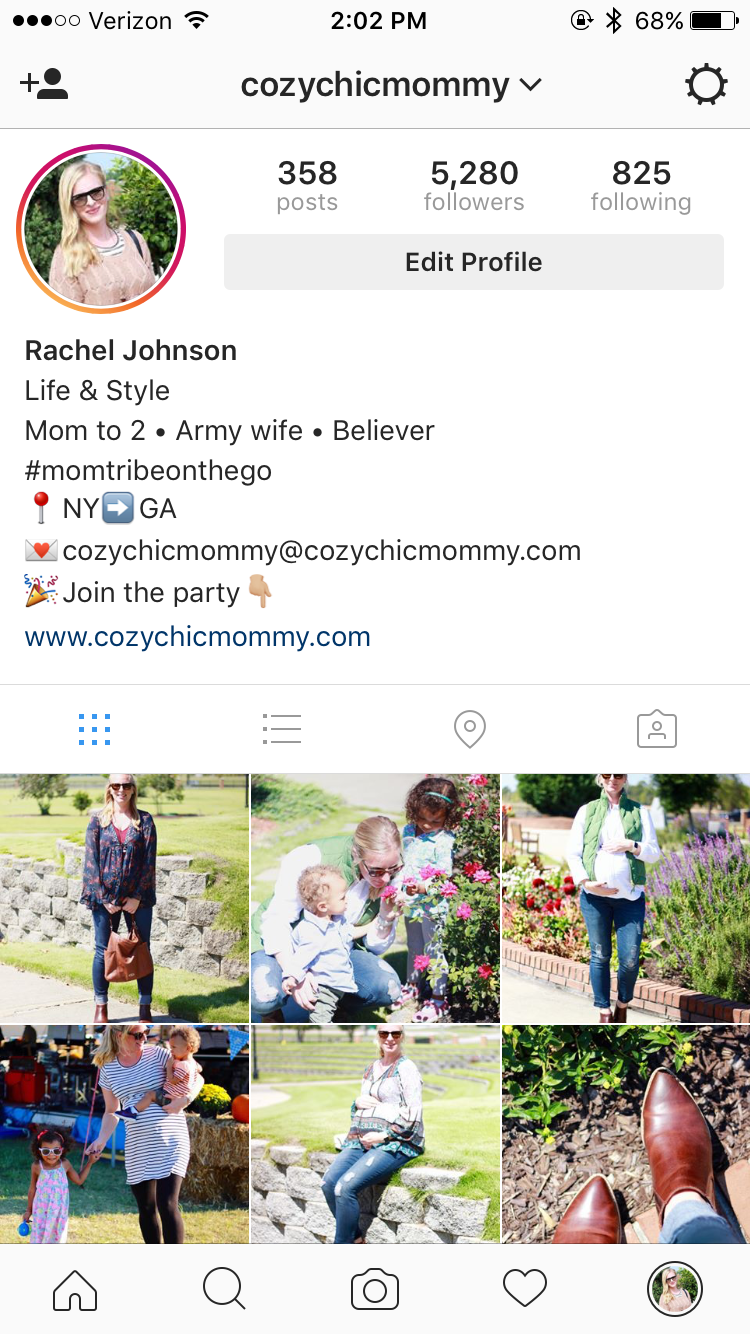
Task: Open the discover people icon
Action: [44, 85]
